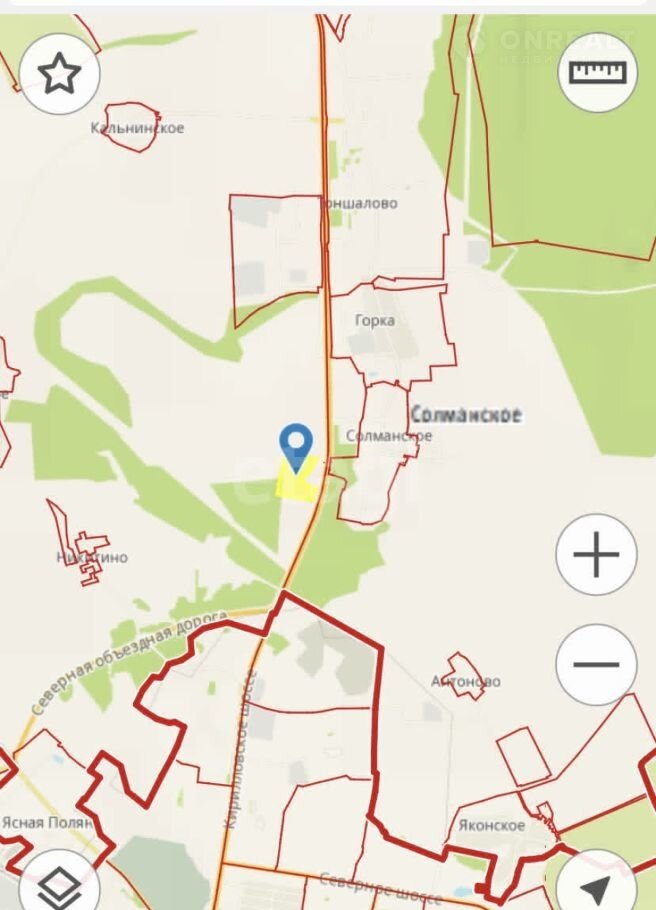Viewport: 656px width, 910px height.
Task: Zoom in on the map
Action: [x=596, y=554]
